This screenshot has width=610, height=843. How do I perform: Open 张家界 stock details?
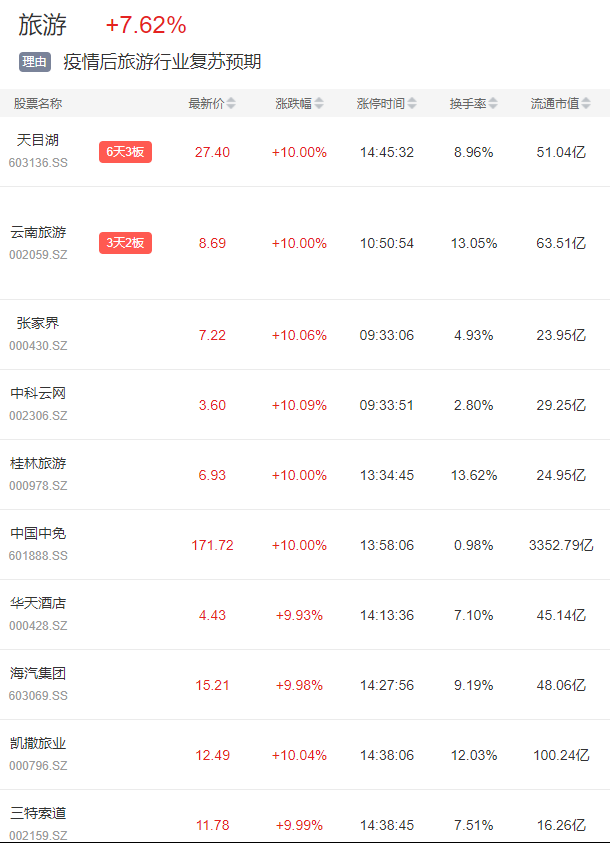[x=39, y=323]
